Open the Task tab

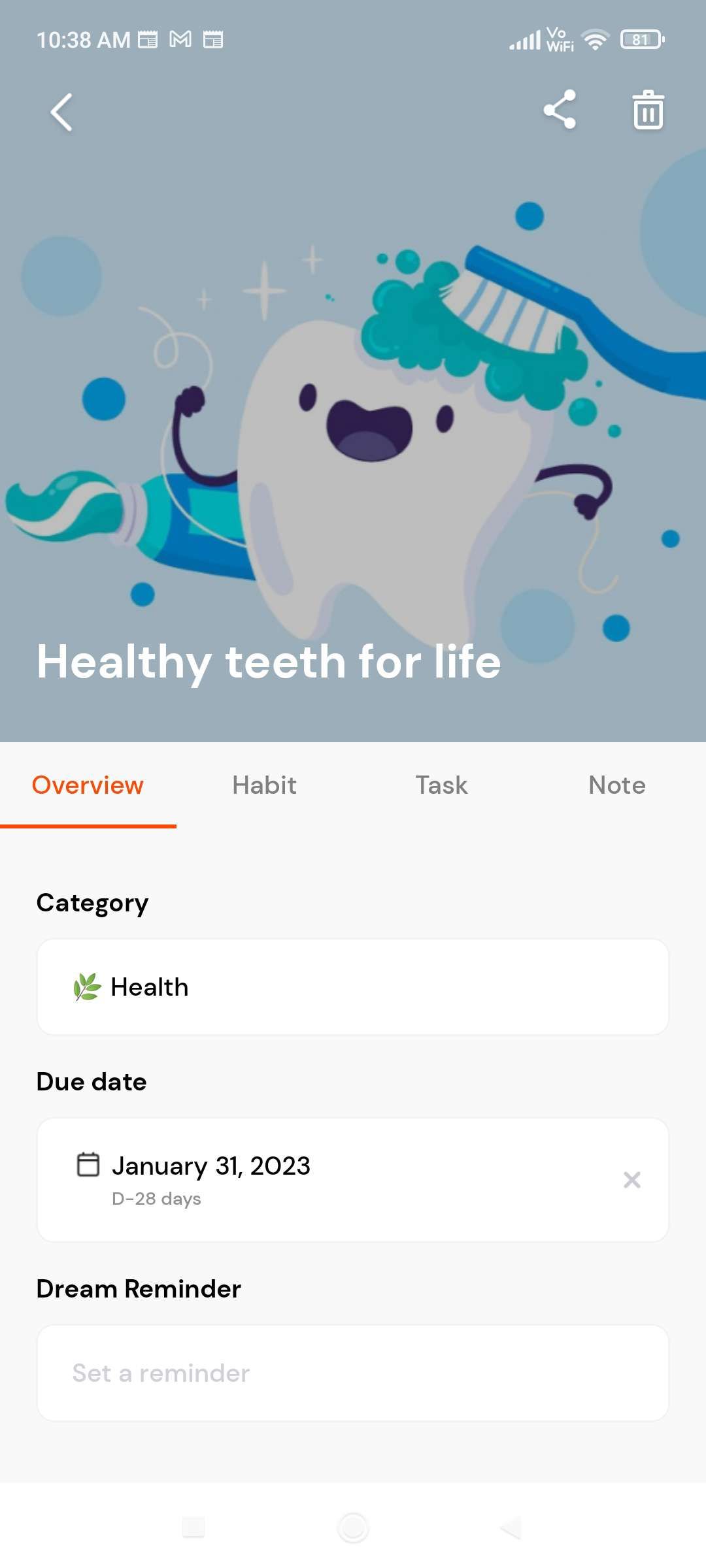pyautogui.click(x=441, y=785)
